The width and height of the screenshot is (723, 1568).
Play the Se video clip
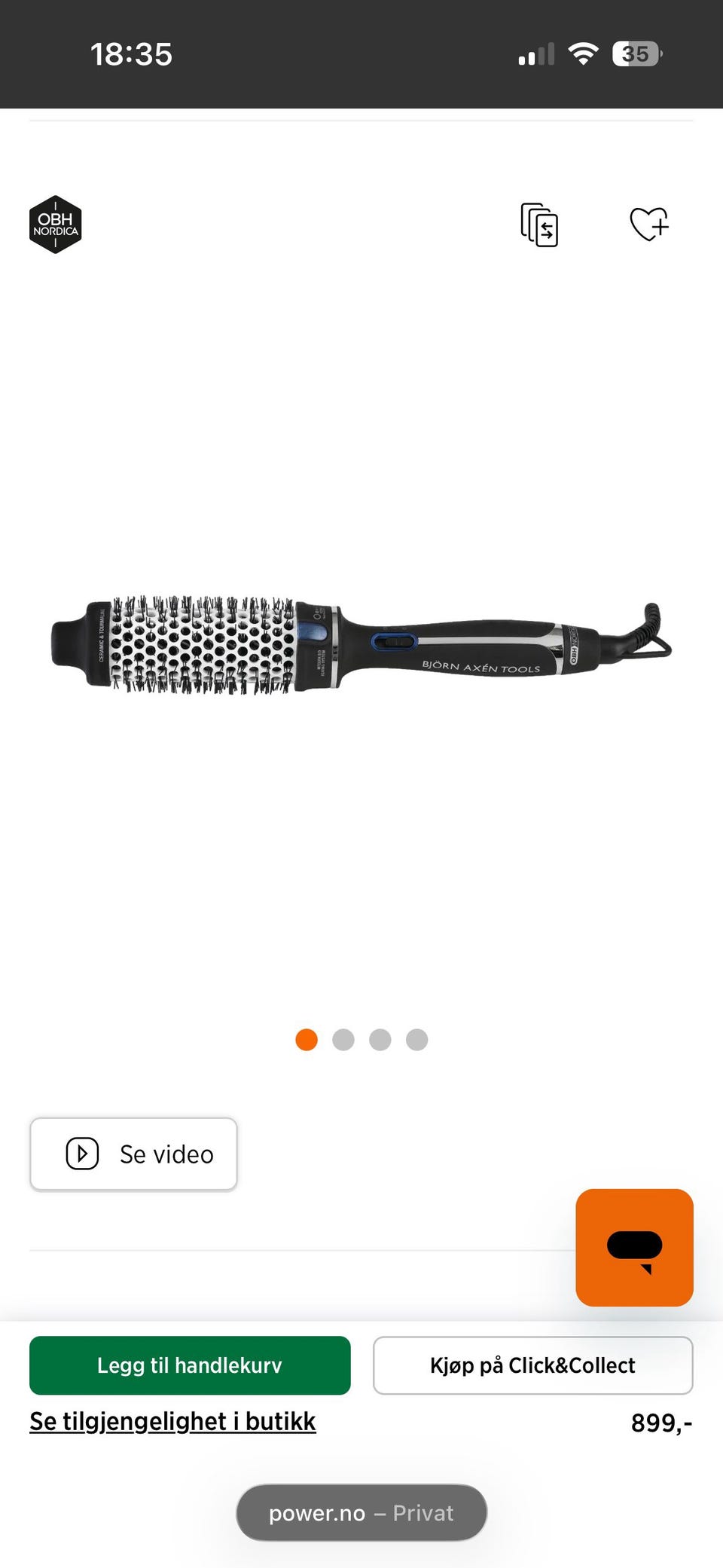pyautogui.click(x=133, y=1154)
